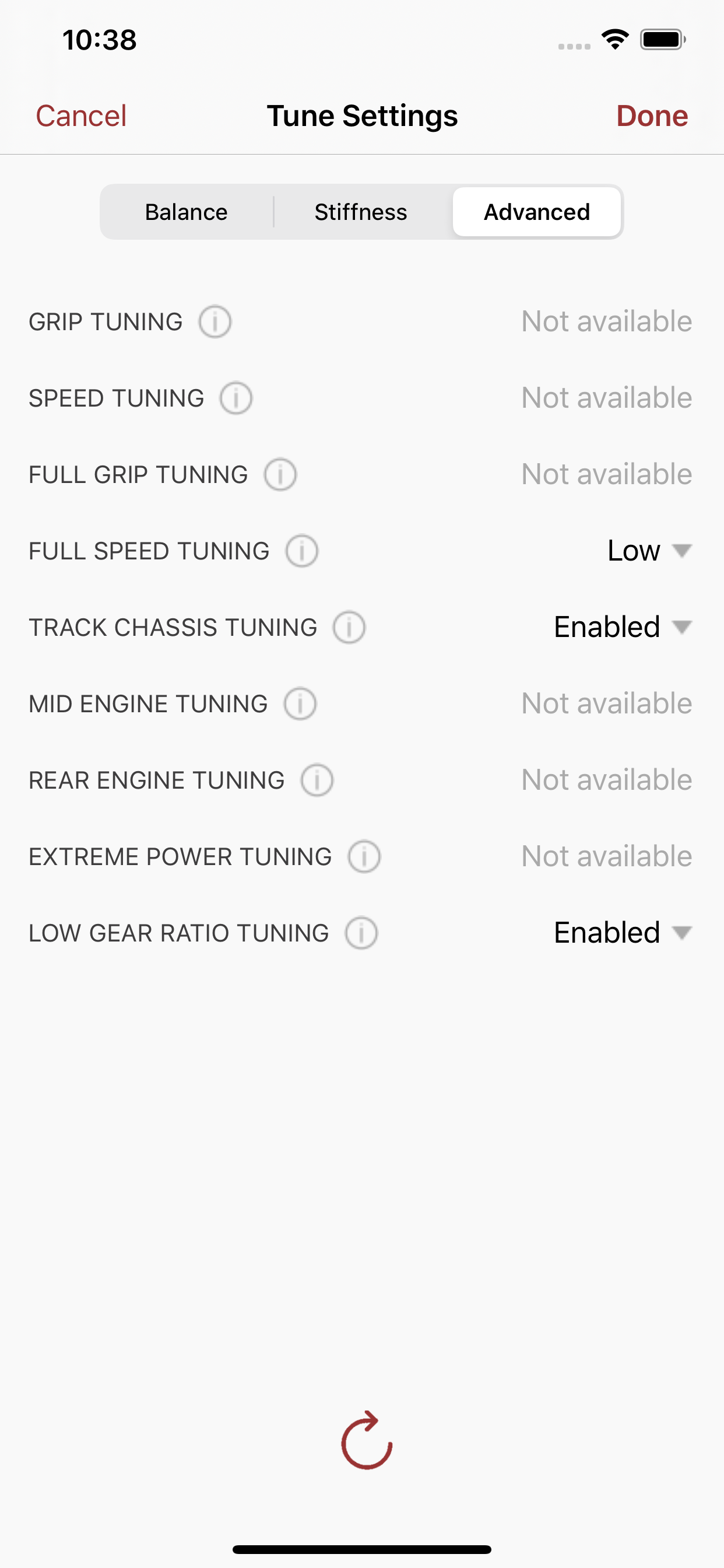Switch to the Stiffness tab
Image resolution: width=724 pixels, height=1568 pixels.
tap(361, 212)
